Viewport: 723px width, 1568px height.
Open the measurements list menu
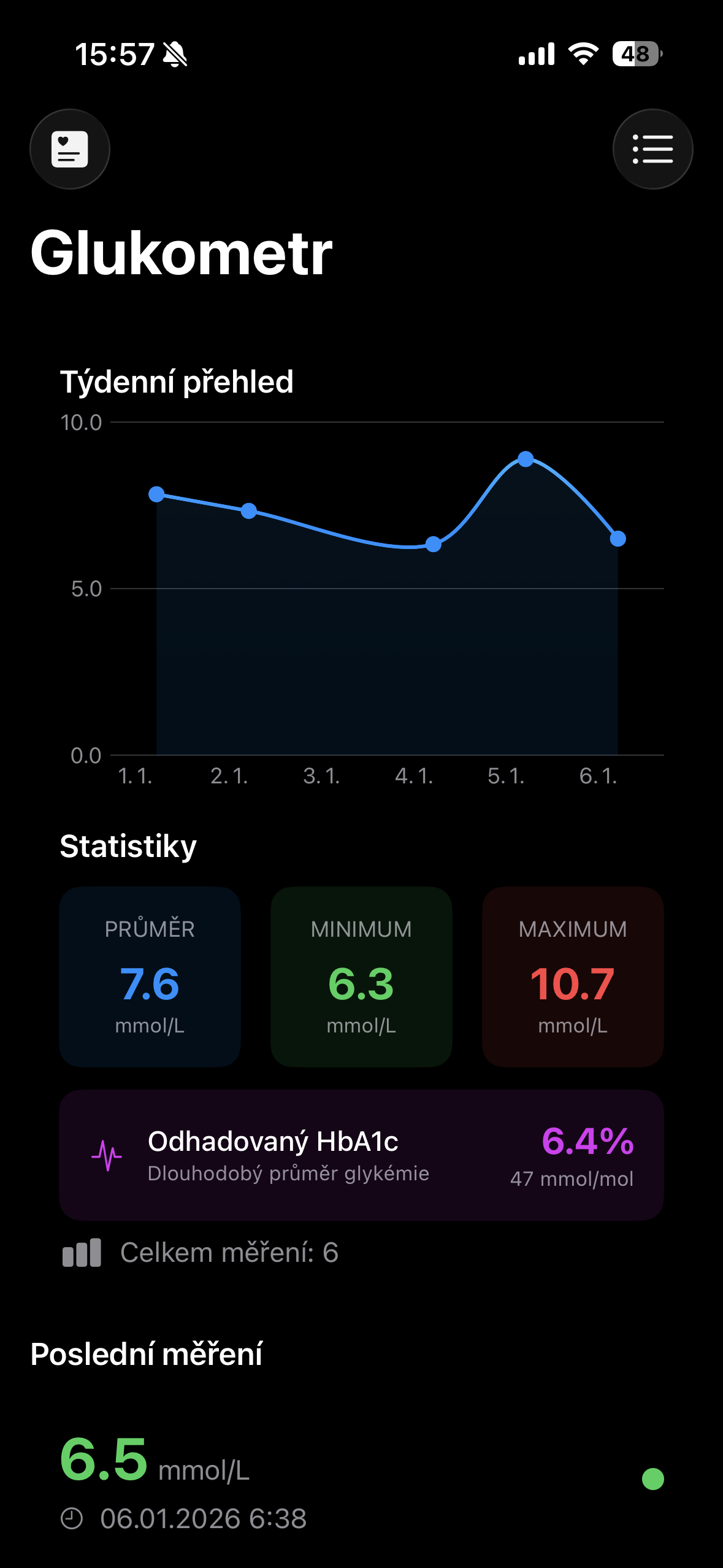pos(652,149)
